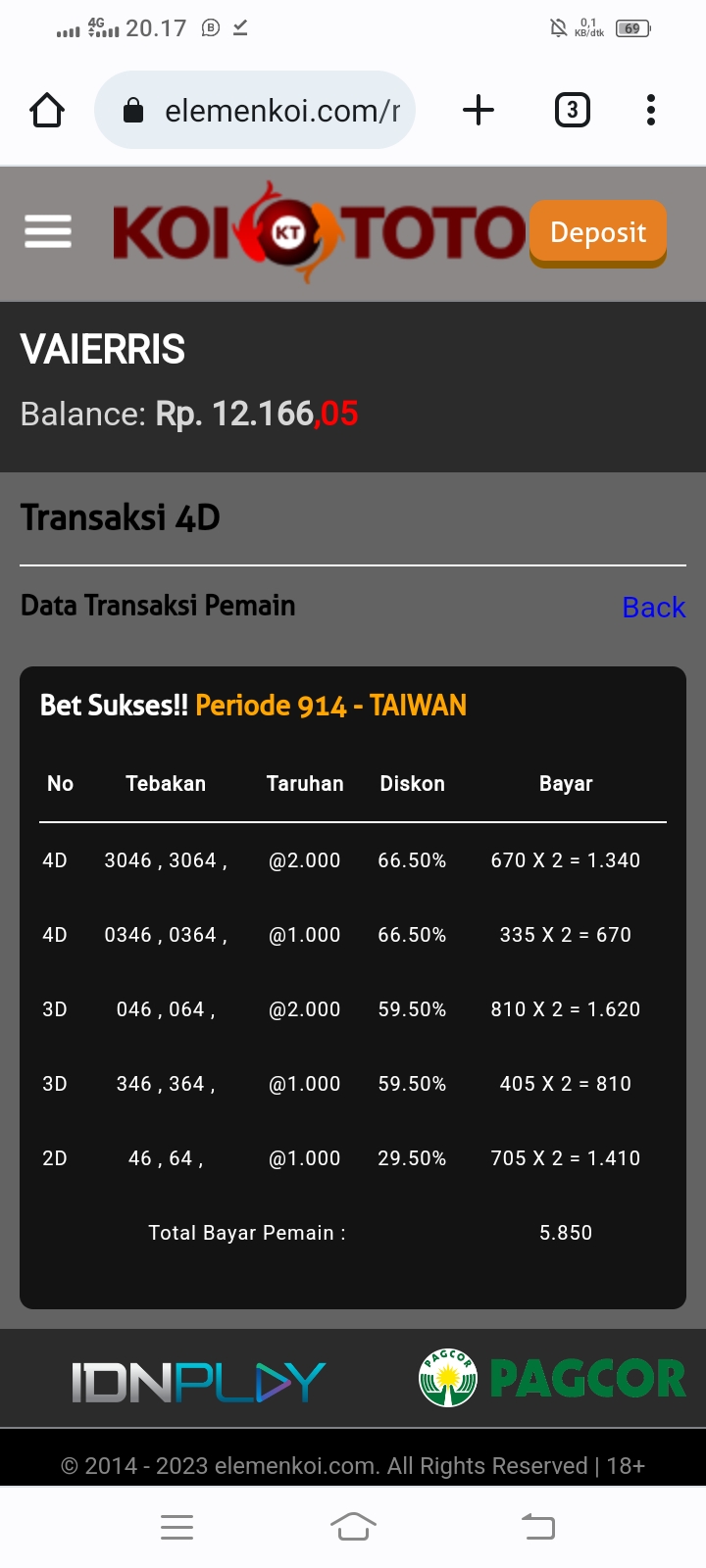
Task: Tap the orange Deposit button
Action: coord(597,232)
